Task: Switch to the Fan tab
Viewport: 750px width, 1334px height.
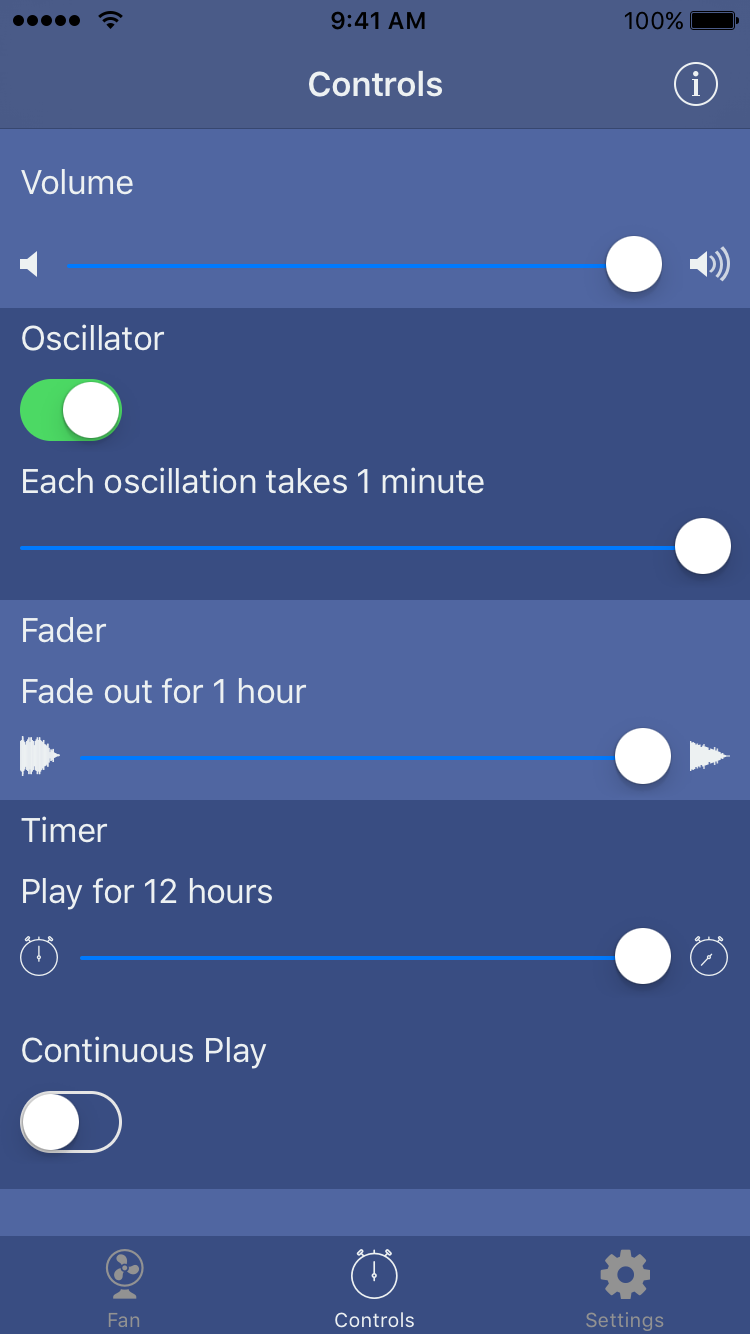Action: point(124,1288)
